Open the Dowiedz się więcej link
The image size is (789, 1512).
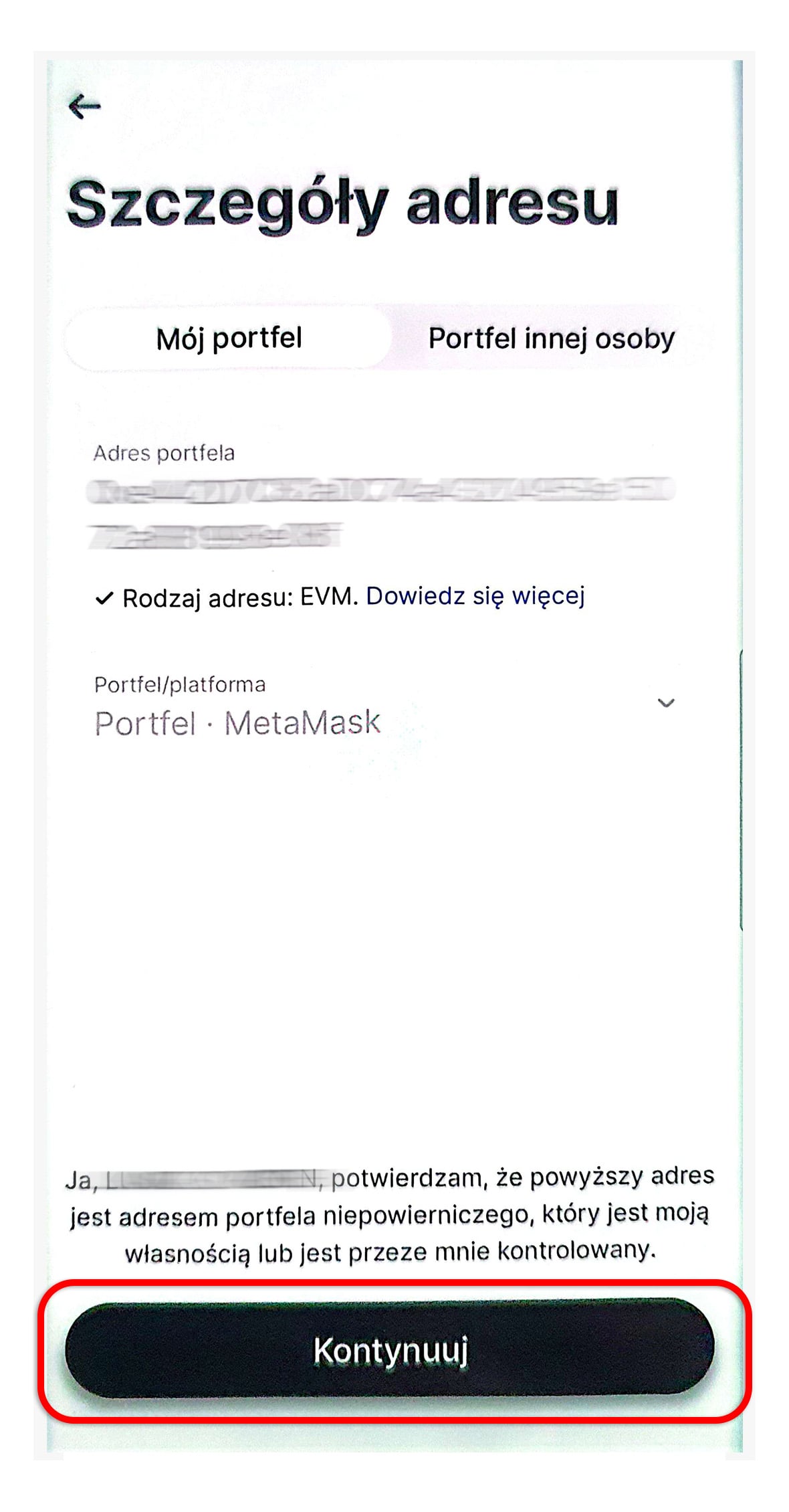[x=475, y=596]
